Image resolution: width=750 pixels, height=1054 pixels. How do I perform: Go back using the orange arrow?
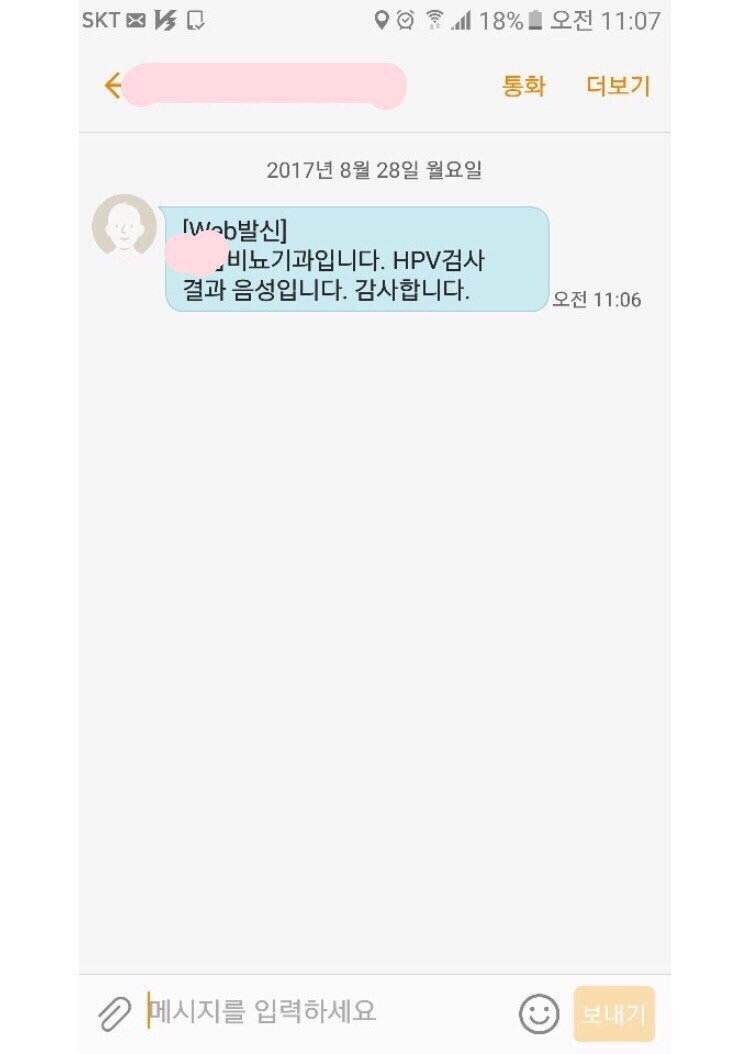[x=112, y=86]
